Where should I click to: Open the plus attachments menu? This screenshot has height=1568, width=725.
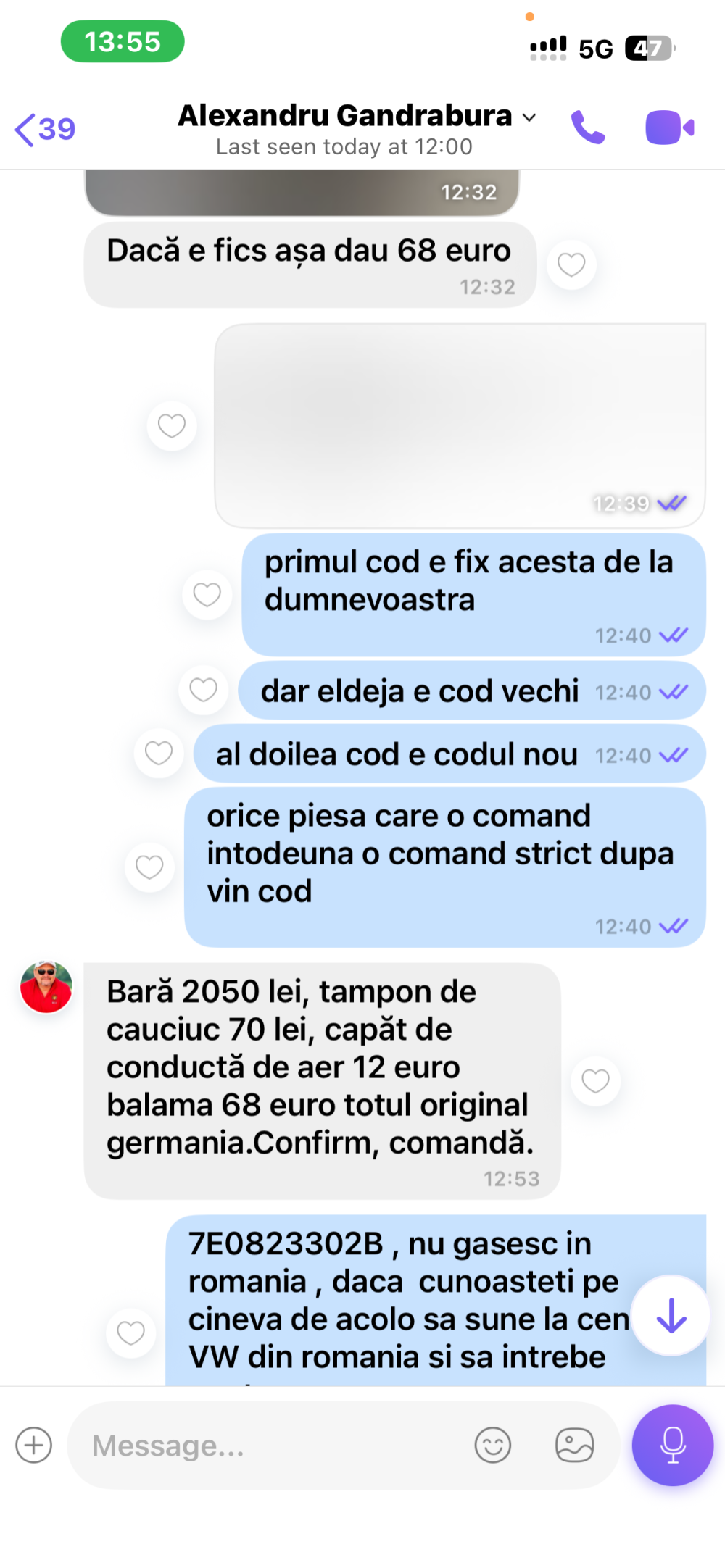tap(34, 1446)
